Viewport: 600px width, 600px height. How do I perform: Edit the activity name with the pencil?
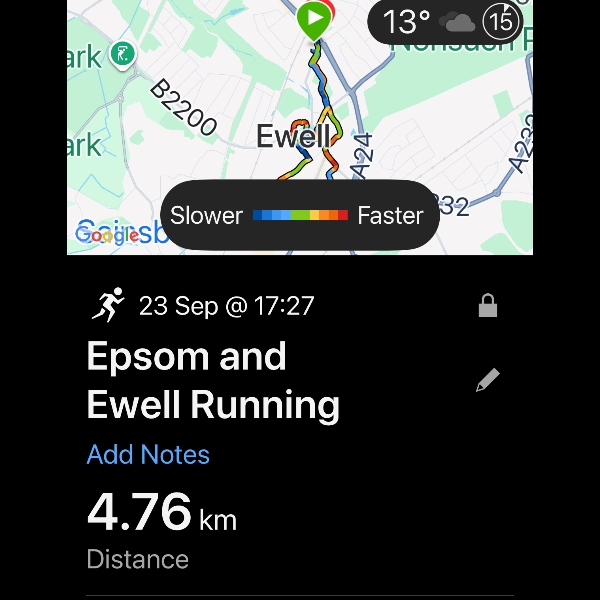tap(488, 380)
